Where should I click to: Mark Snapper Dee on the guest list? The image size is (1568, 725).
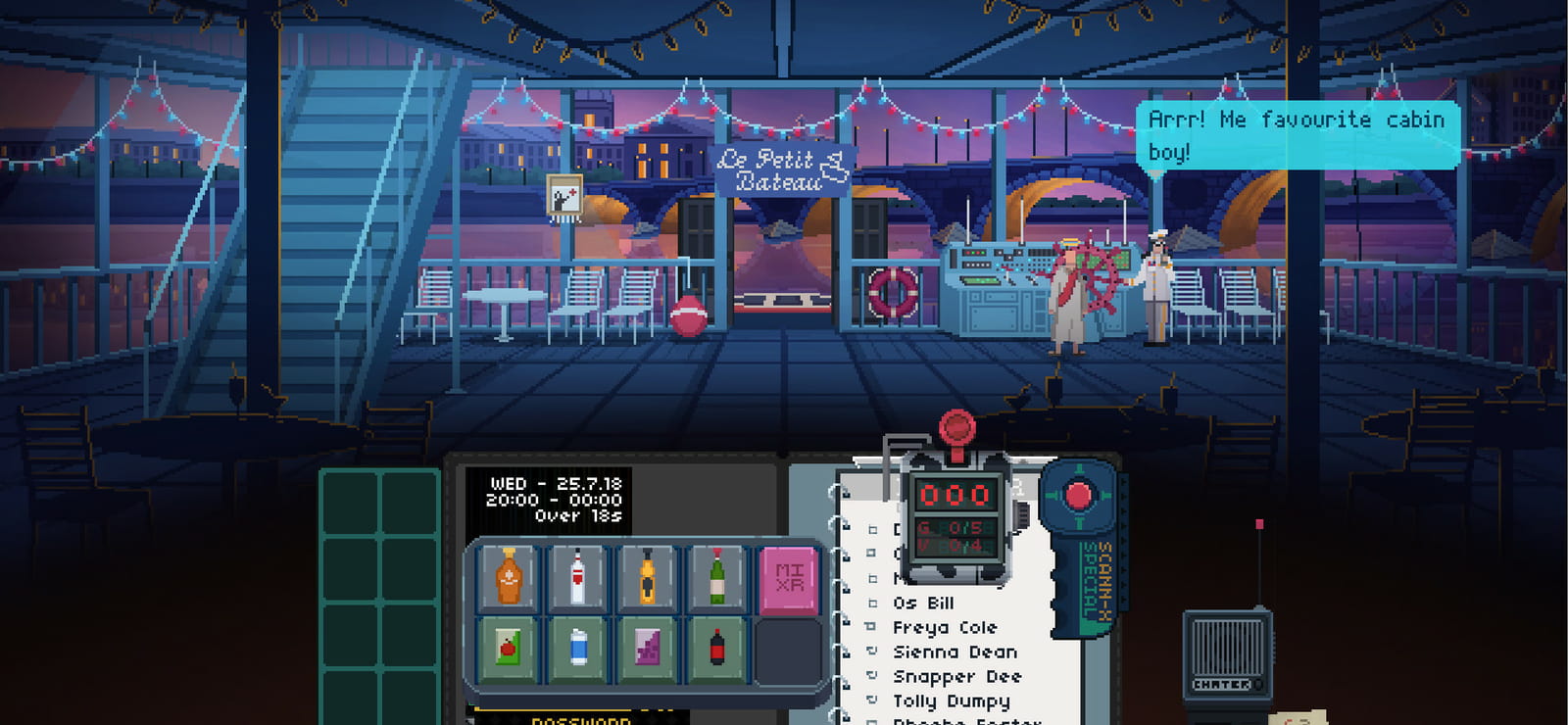coord(872,676)
